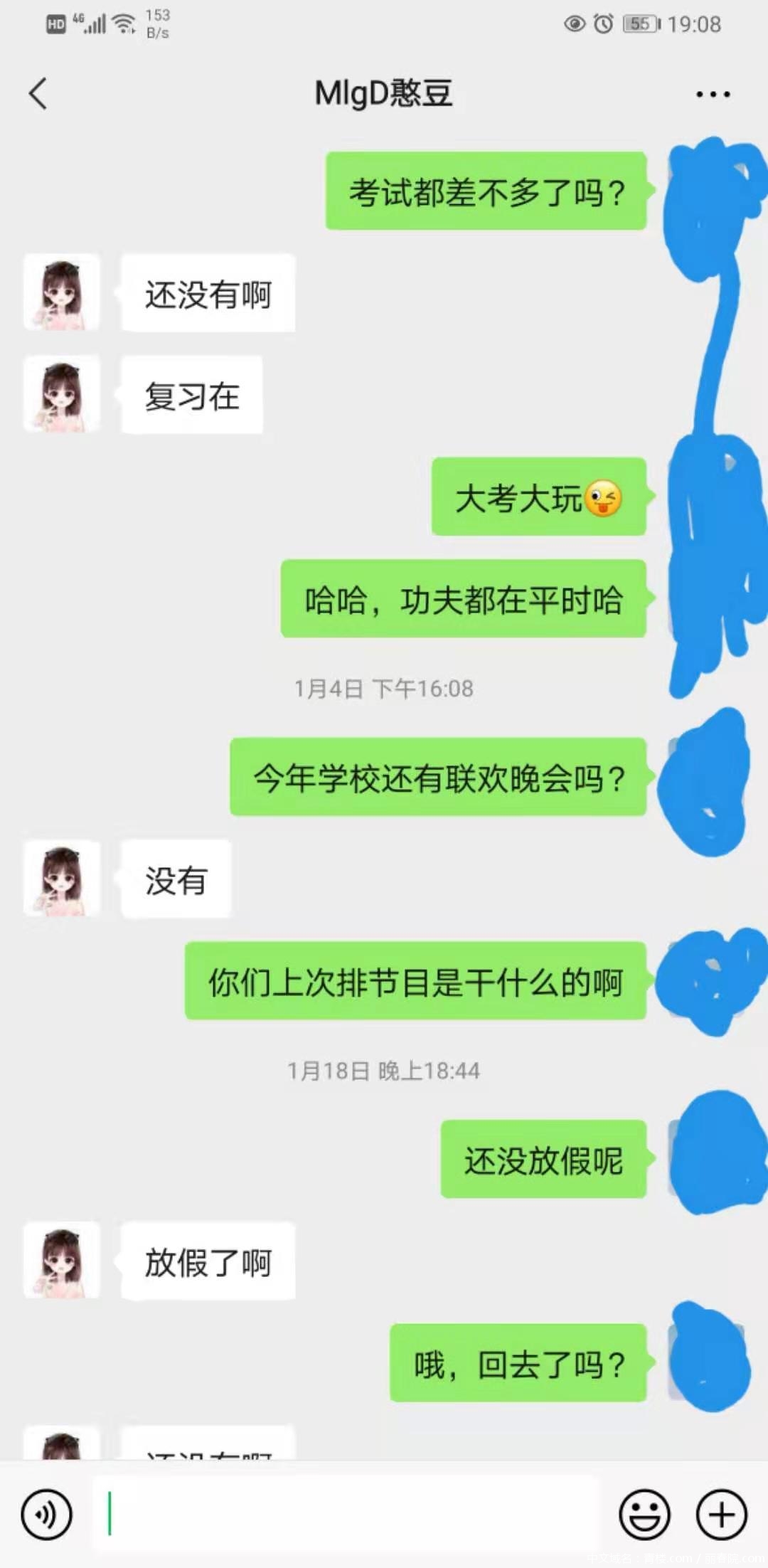The height and width of the screenshot is (1568, 768).
Task: Tap the avatar next to 放假了啊
Action: pos(62,1261)
